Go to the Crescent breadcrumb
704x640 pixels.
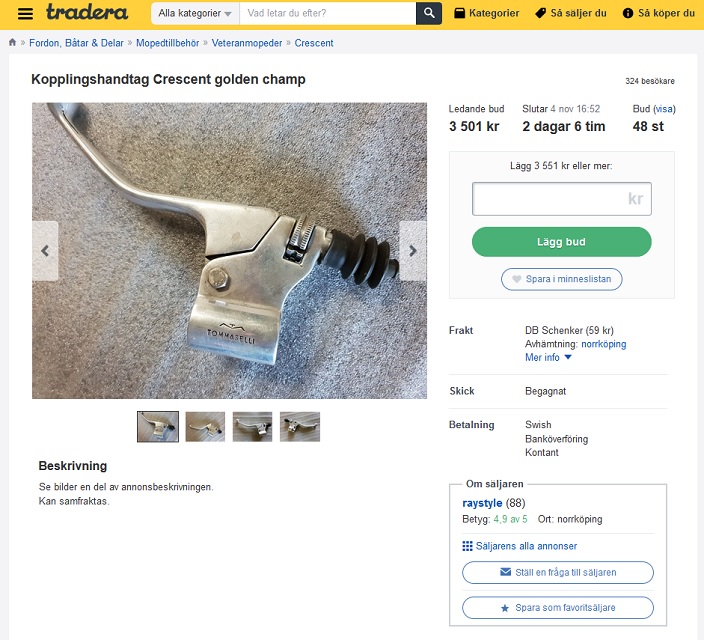tap(314, 43)
